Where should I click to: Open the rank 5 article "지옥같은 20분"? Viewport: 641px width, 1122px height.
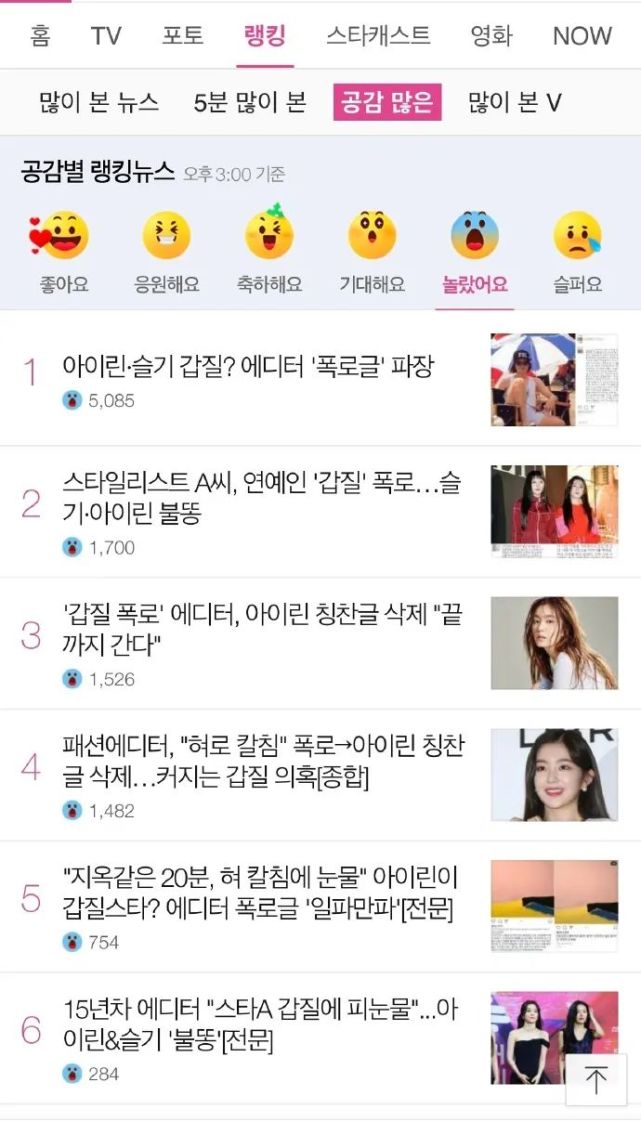click(x=258, y=893)
